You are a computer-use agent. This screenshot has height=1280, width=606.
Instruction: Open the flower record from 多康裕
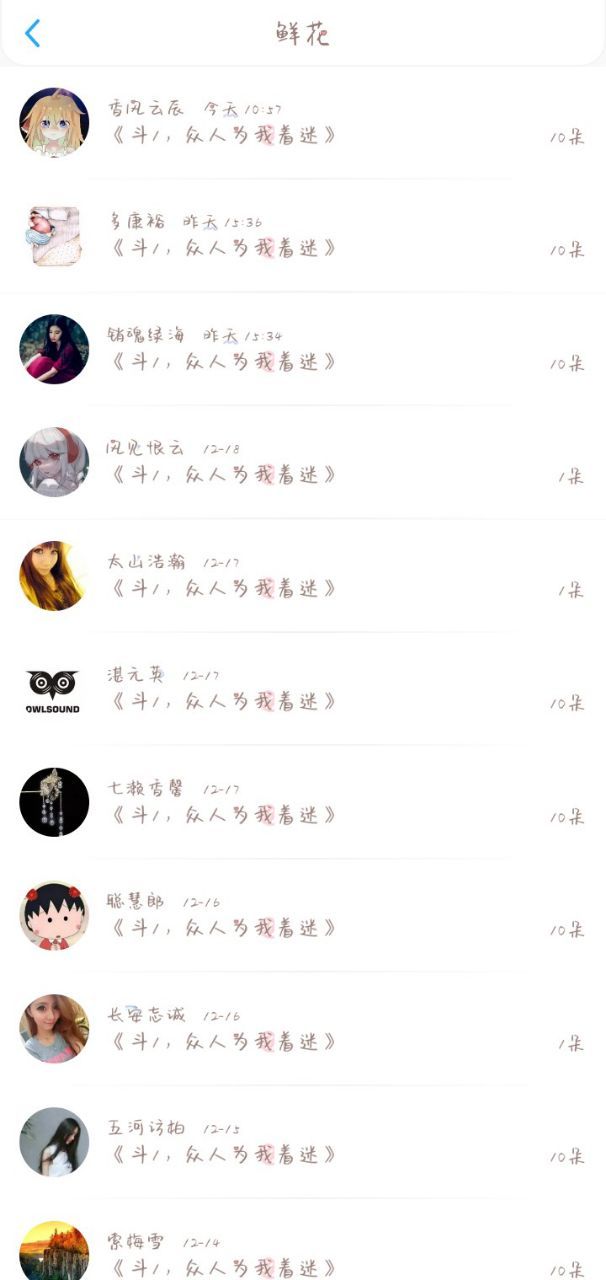[x=303, y=236]
